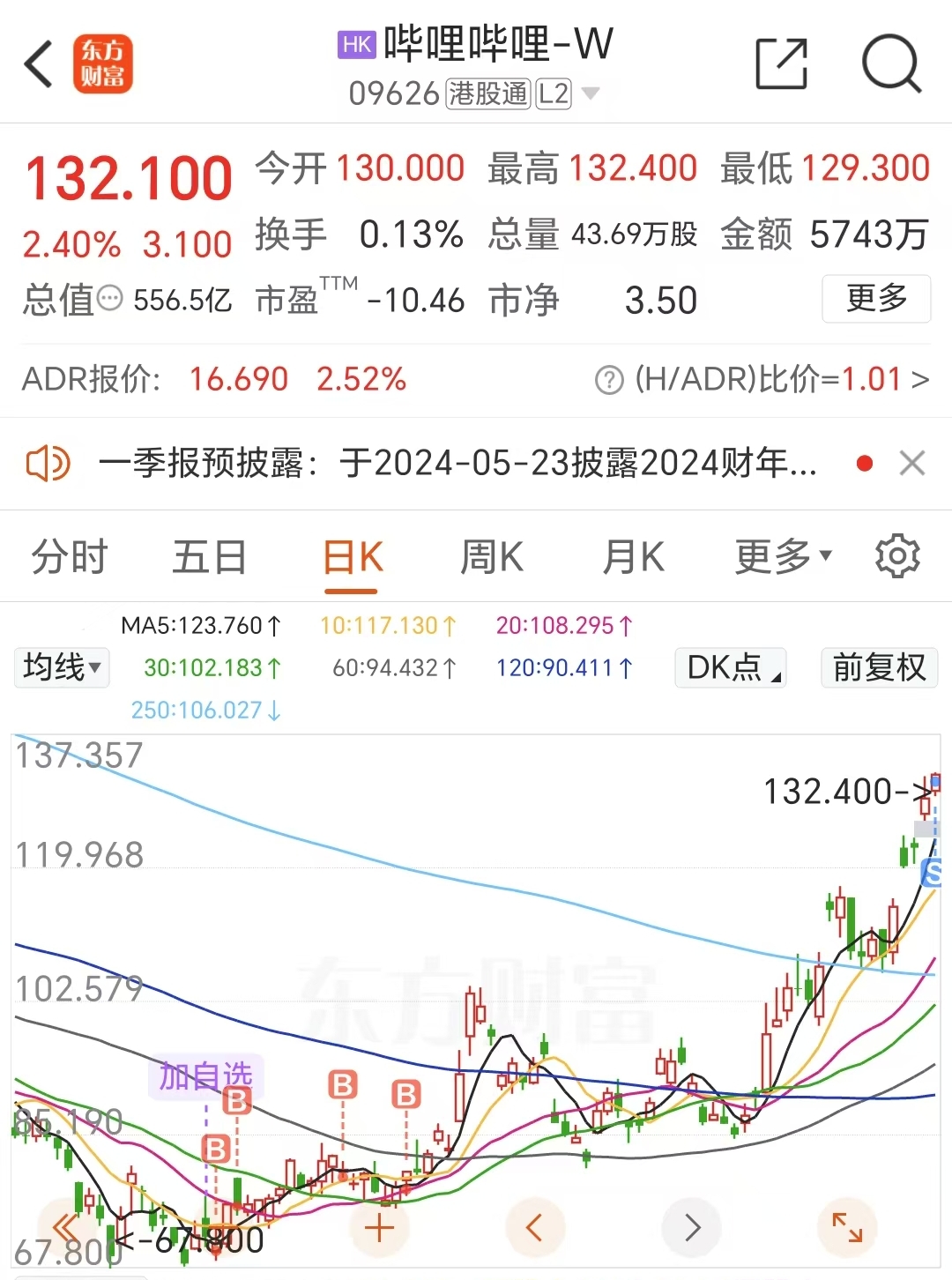Open the 一季报预披露 announcement
Viewport: 952px width, 1280px height.
(457, 463)
